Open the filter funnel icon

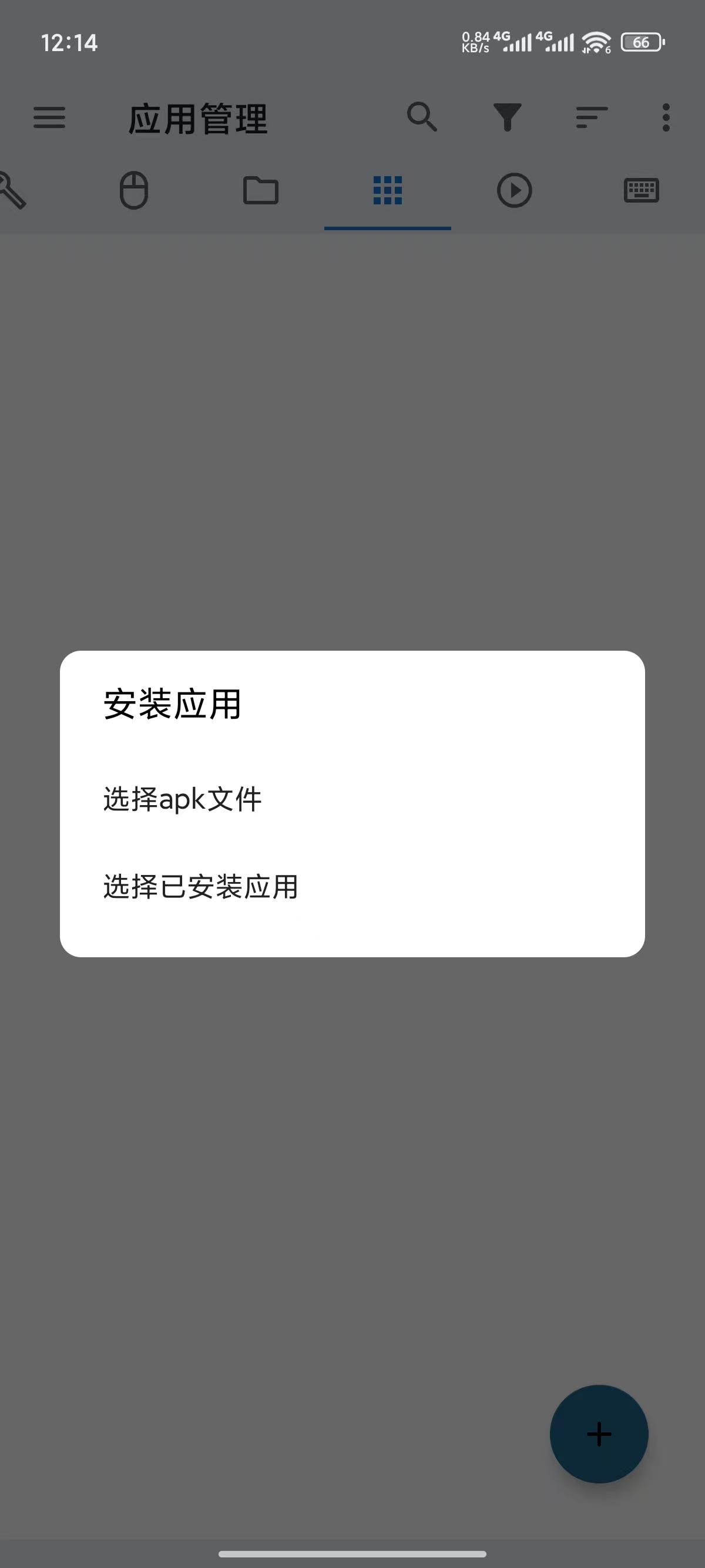click(x=508, y=117)
